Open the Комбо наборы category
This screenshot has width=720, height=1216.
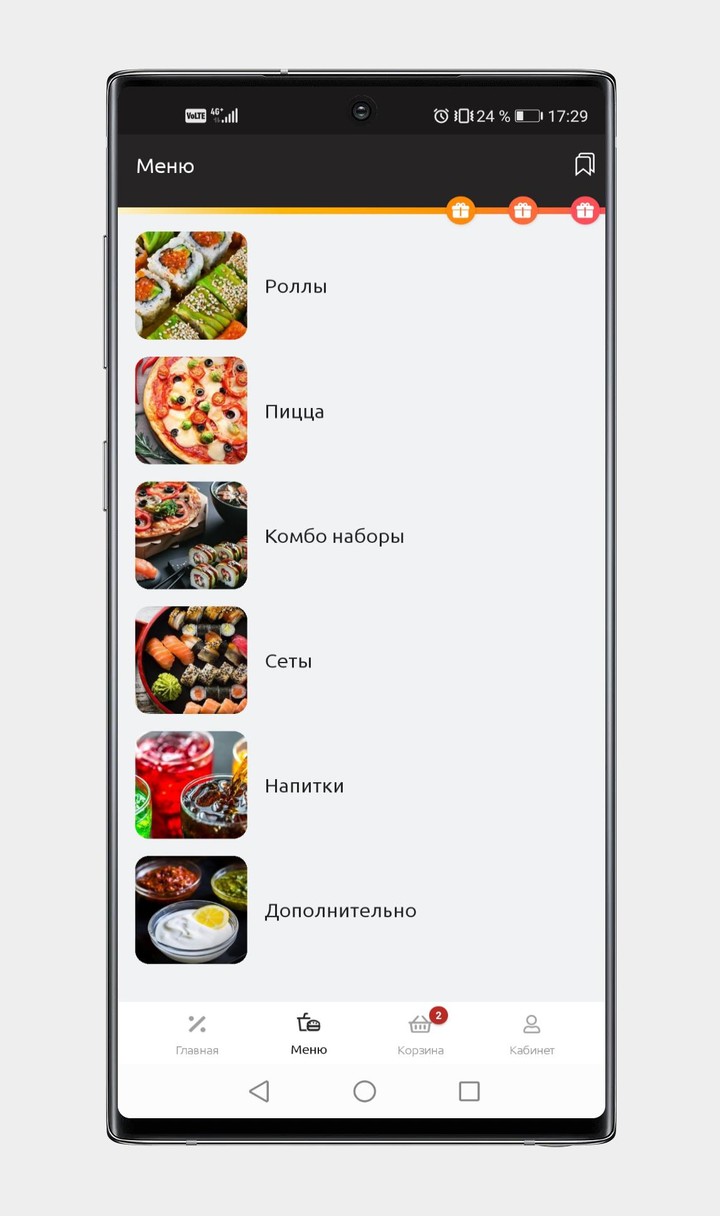333,536
